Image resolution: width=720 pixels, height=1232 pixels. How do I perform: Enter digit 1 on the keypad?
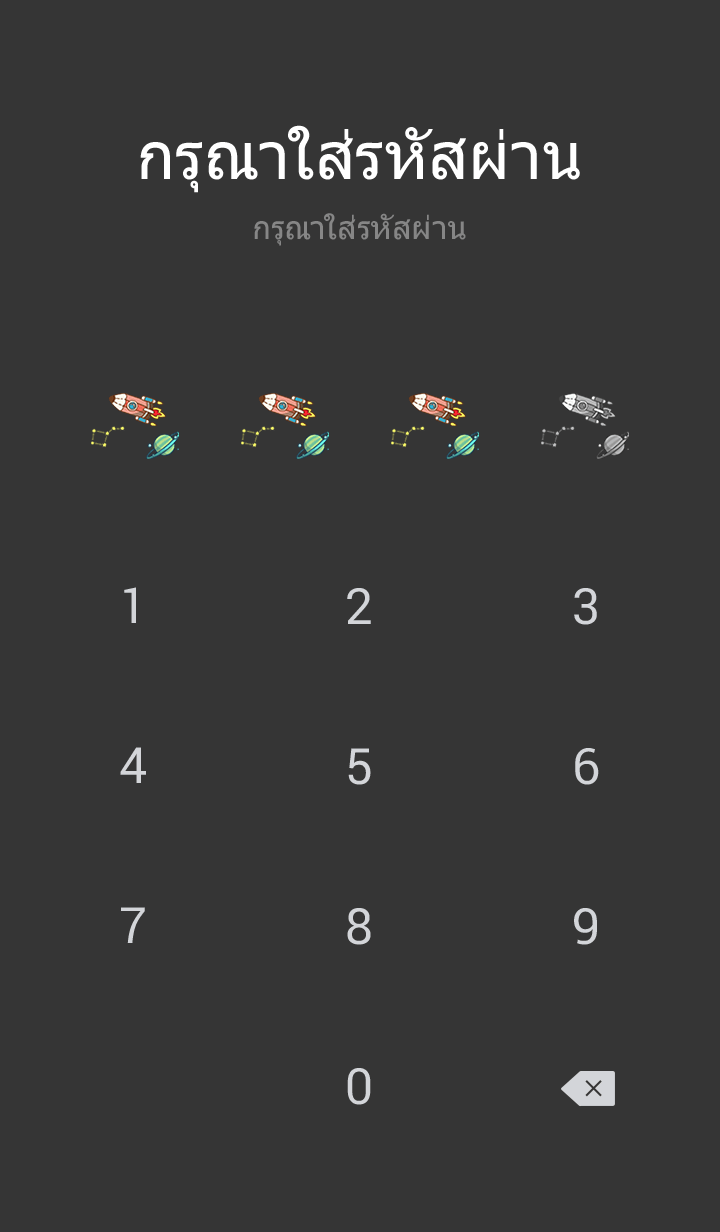(132, 607)
